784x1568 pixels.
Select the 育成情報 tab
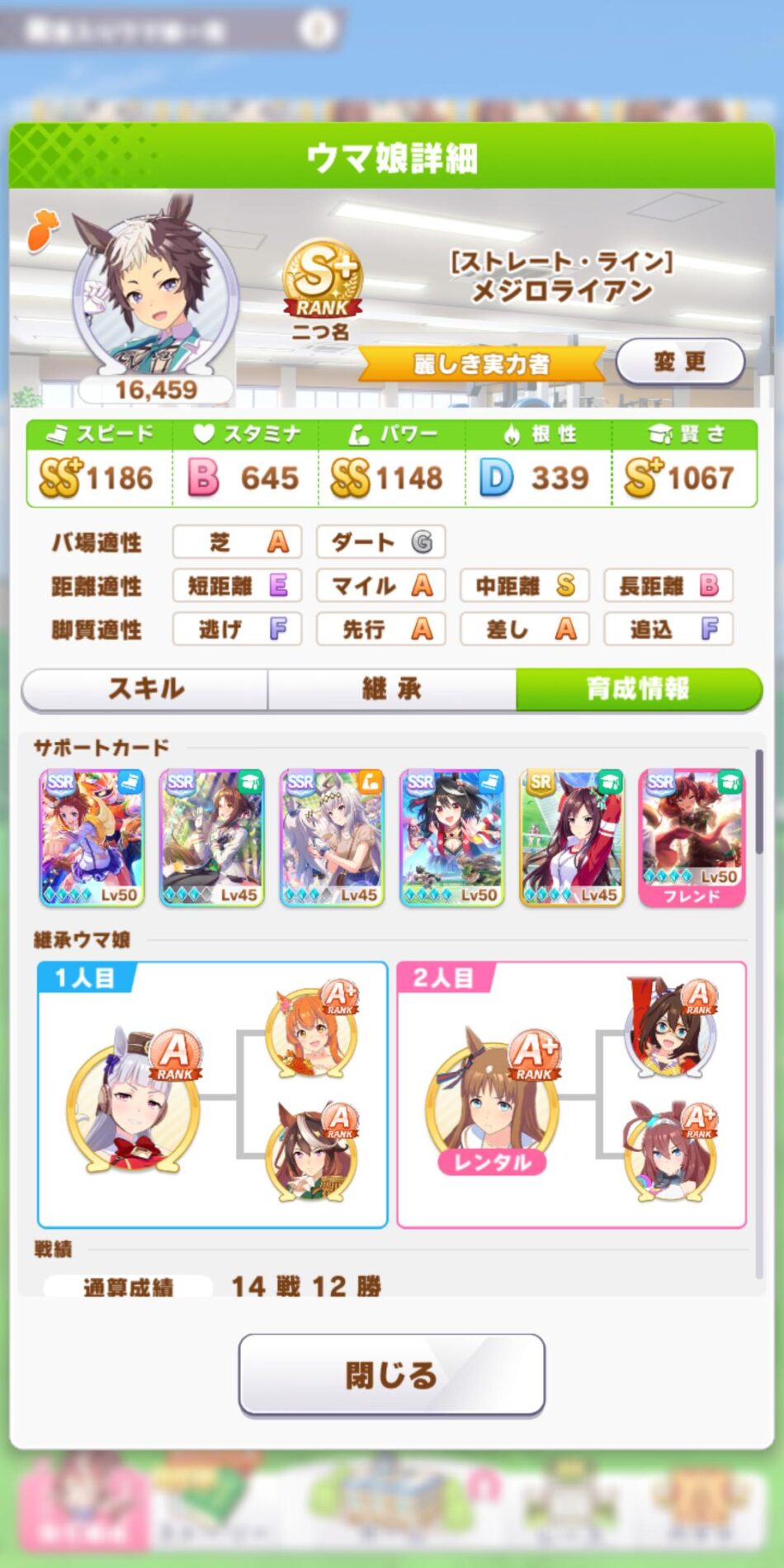click(638, 689)
